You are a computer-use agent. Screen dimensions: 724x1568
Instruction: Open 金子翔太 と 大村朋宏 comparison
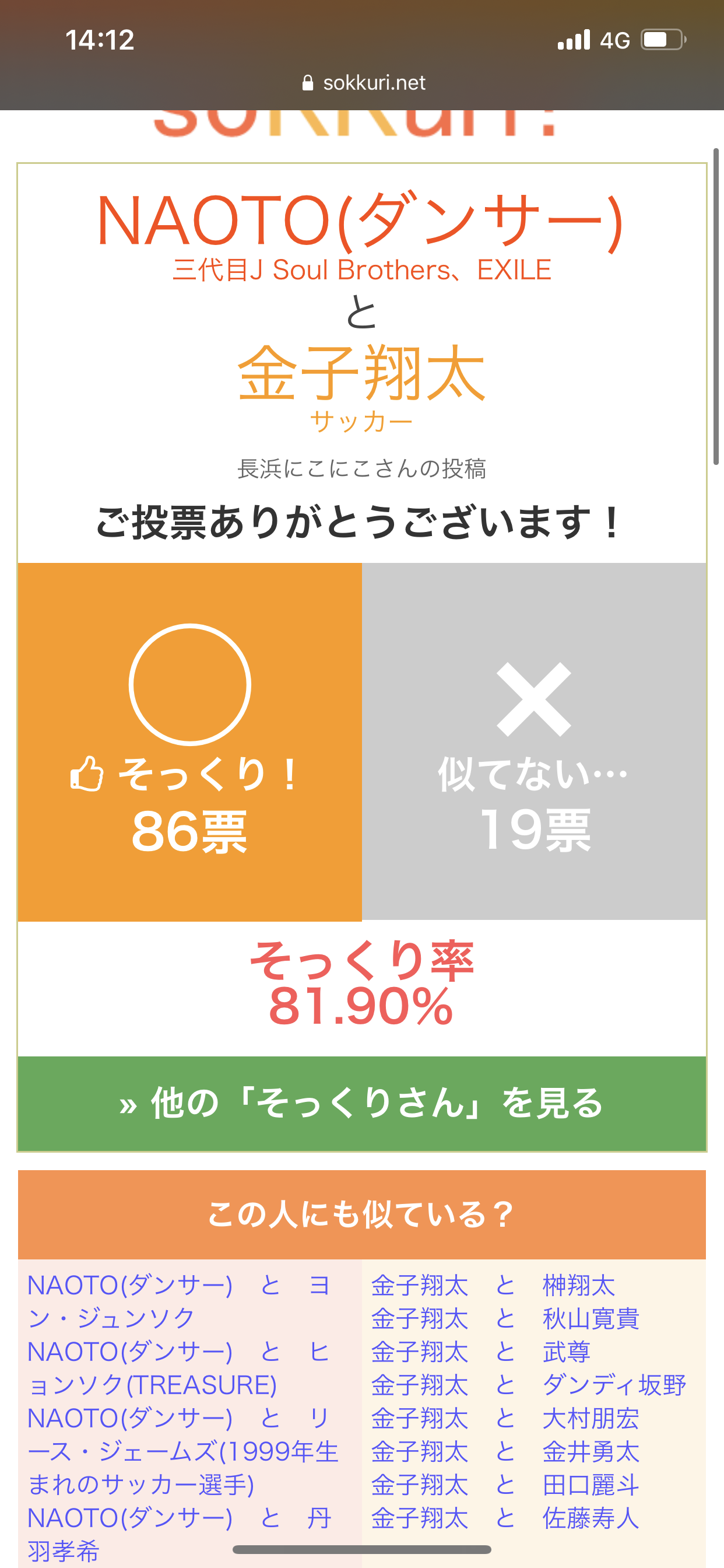[x=505, y=1418]
